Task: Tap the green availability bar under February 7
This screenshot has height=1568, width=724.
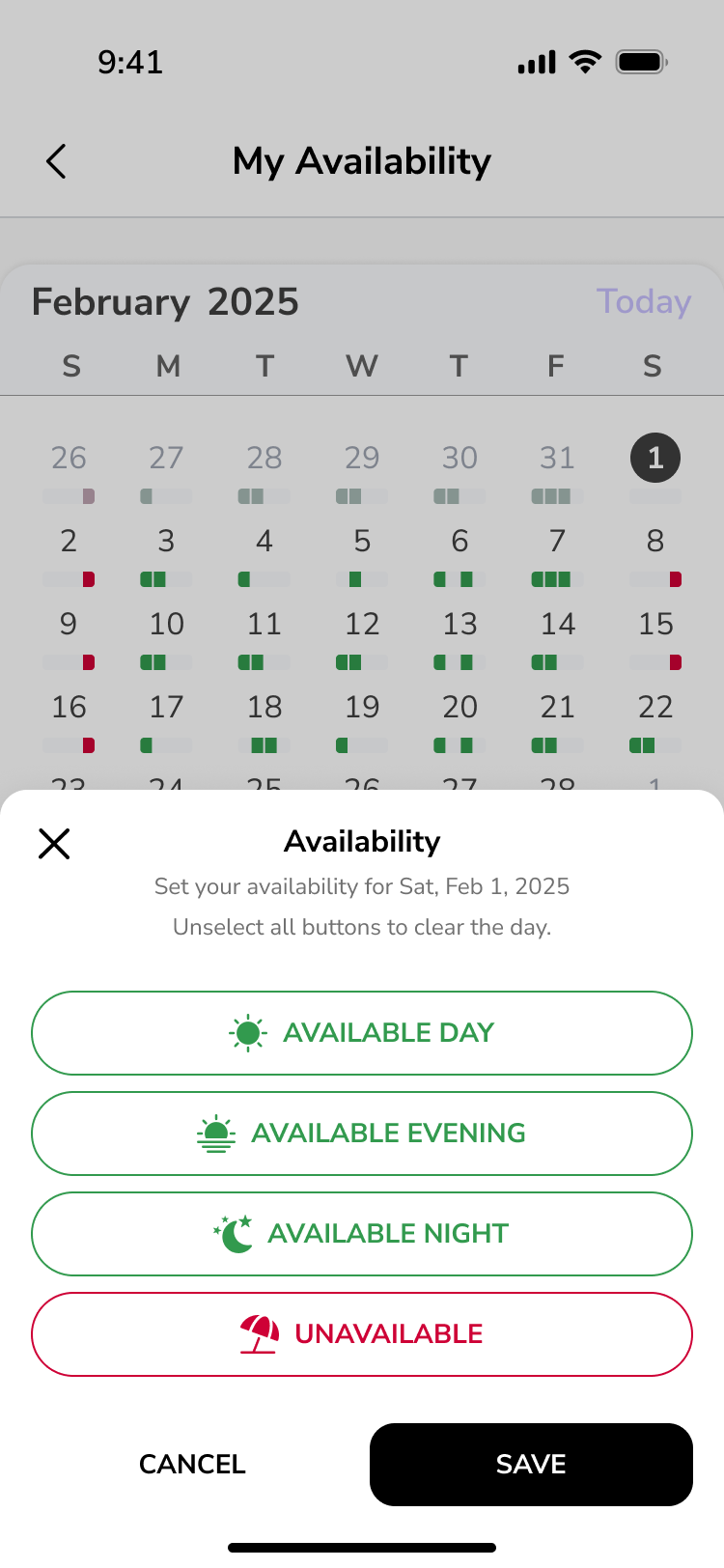Action: (x=555, y=579)
